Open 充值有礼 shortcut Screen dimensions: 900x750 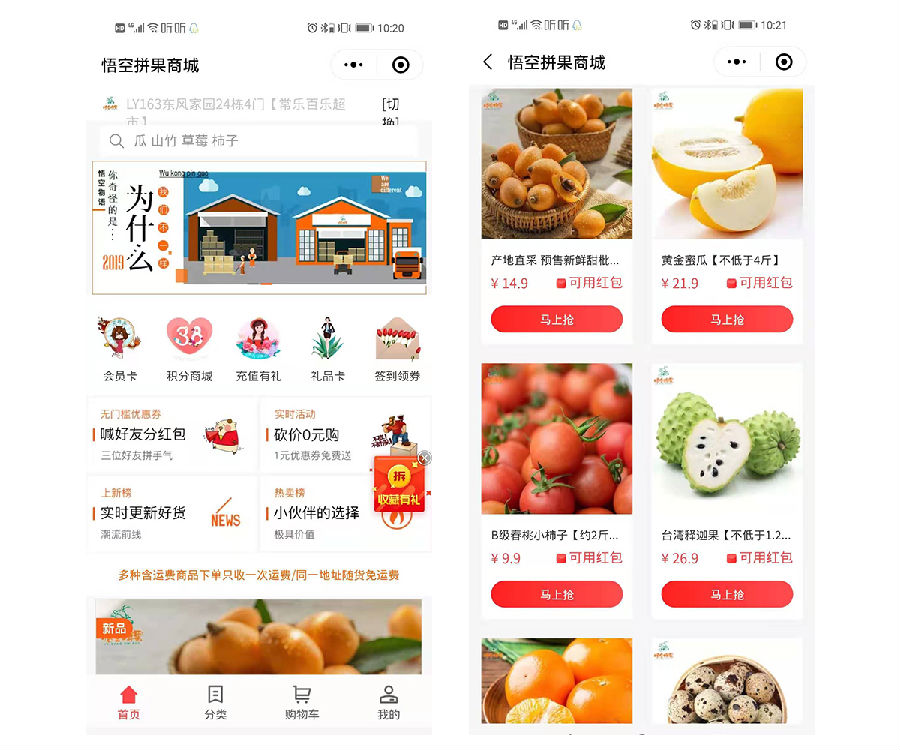click(x=259, y=349)
